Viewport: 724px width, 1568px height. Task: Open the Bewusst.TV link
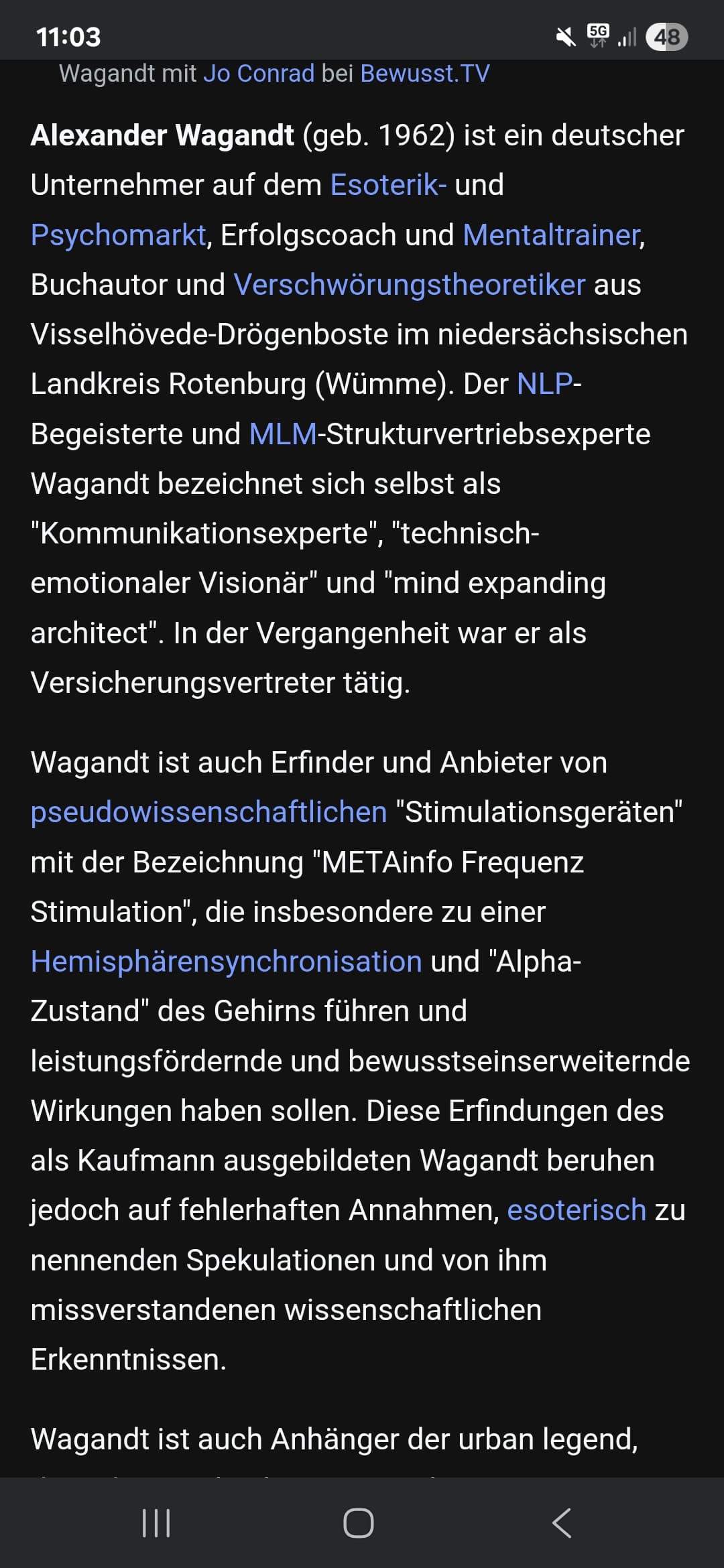425,73
